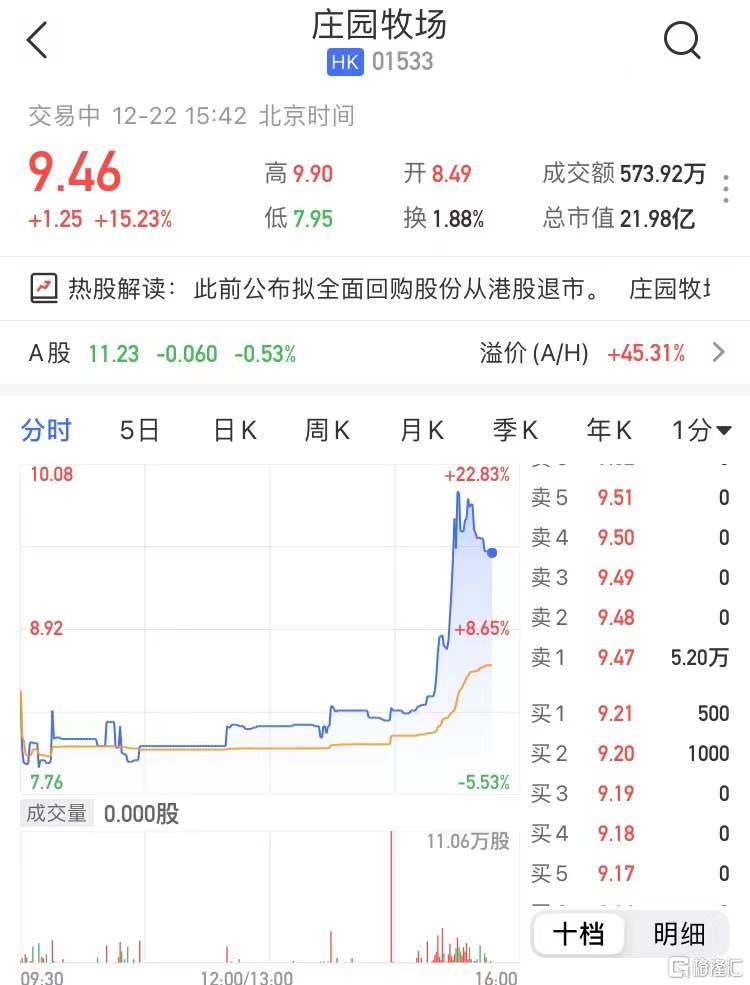The width and height of the screenshot is (750, 985).
Task: Select the 日K chart tab
Action: (x=235, y=431)
